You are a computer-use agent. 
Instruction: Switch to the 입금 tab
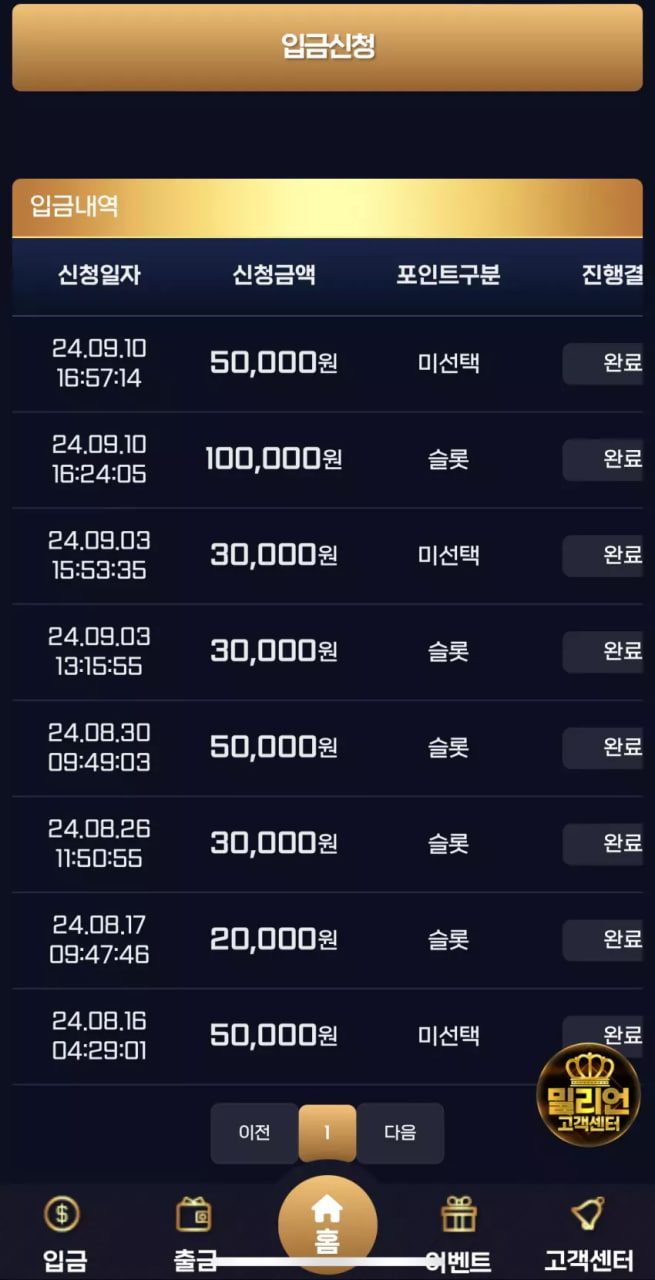pyautogui.click(x=64, y=1234)
